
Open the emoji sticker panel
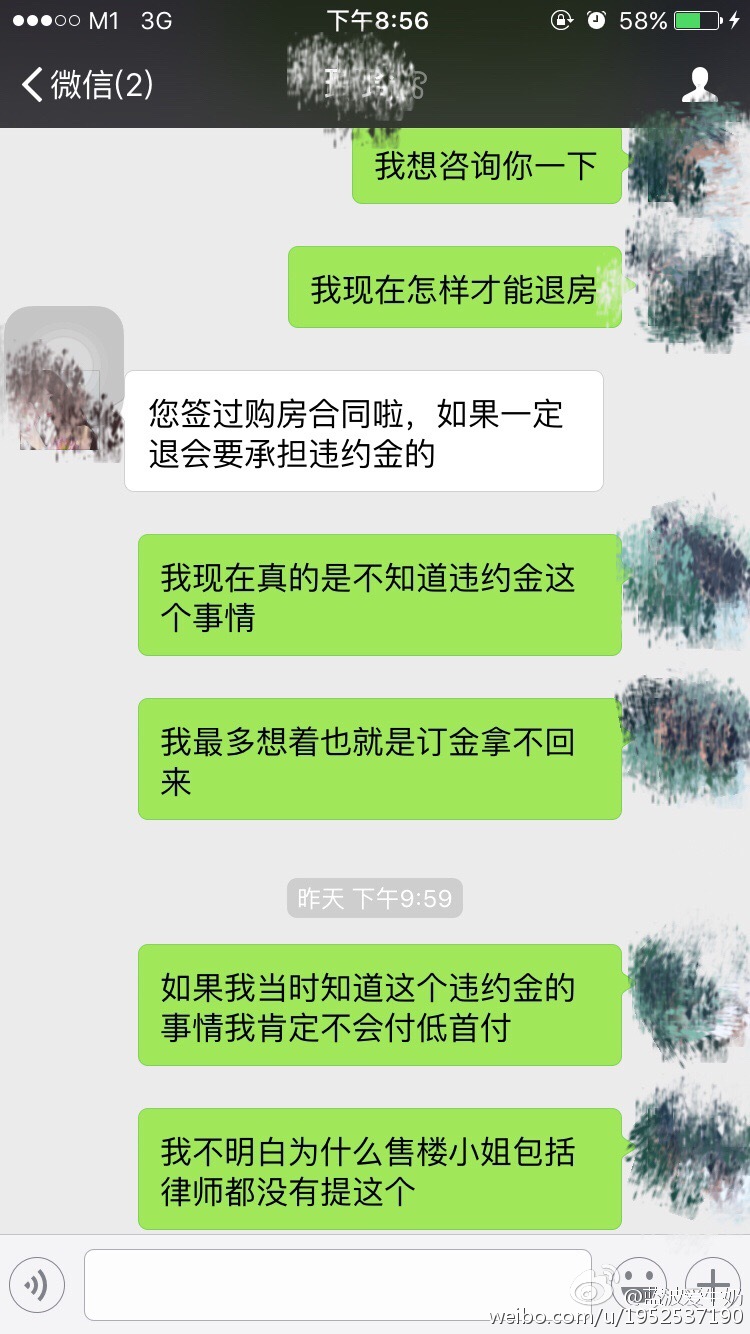[639, 1282]
